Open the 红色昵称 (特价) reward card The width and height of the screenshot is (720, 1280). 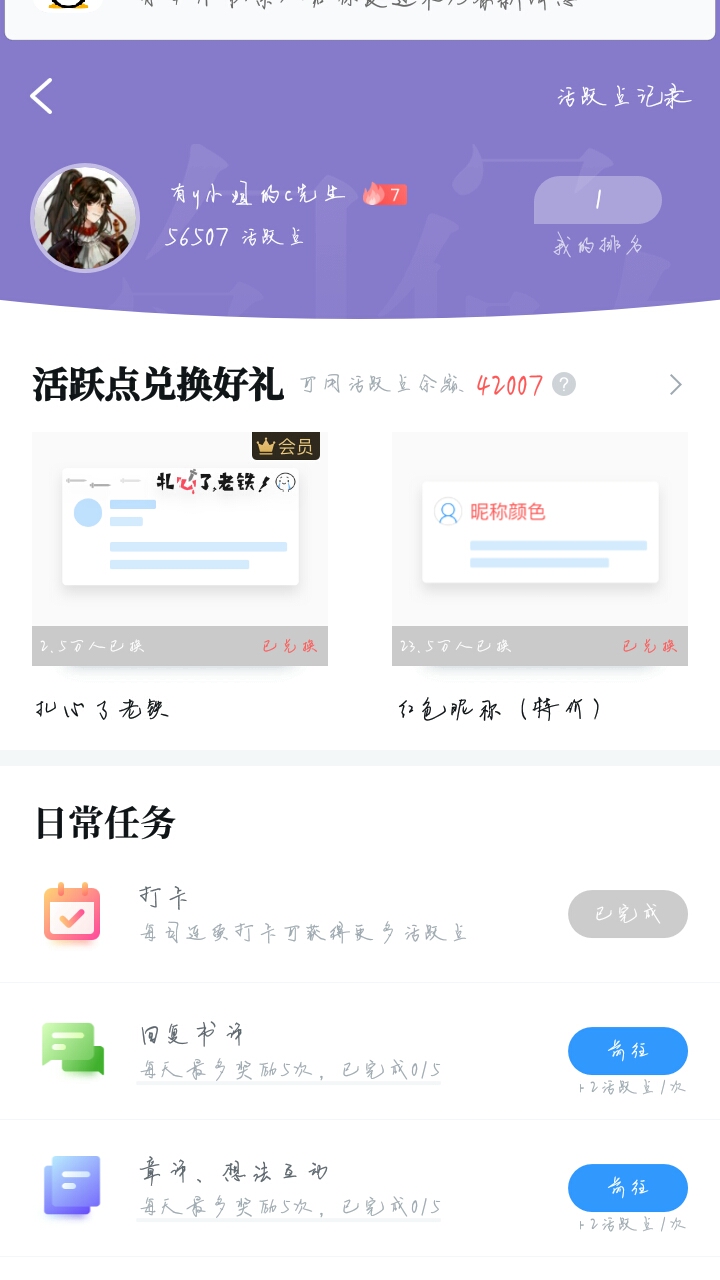[x=540, y=548]
